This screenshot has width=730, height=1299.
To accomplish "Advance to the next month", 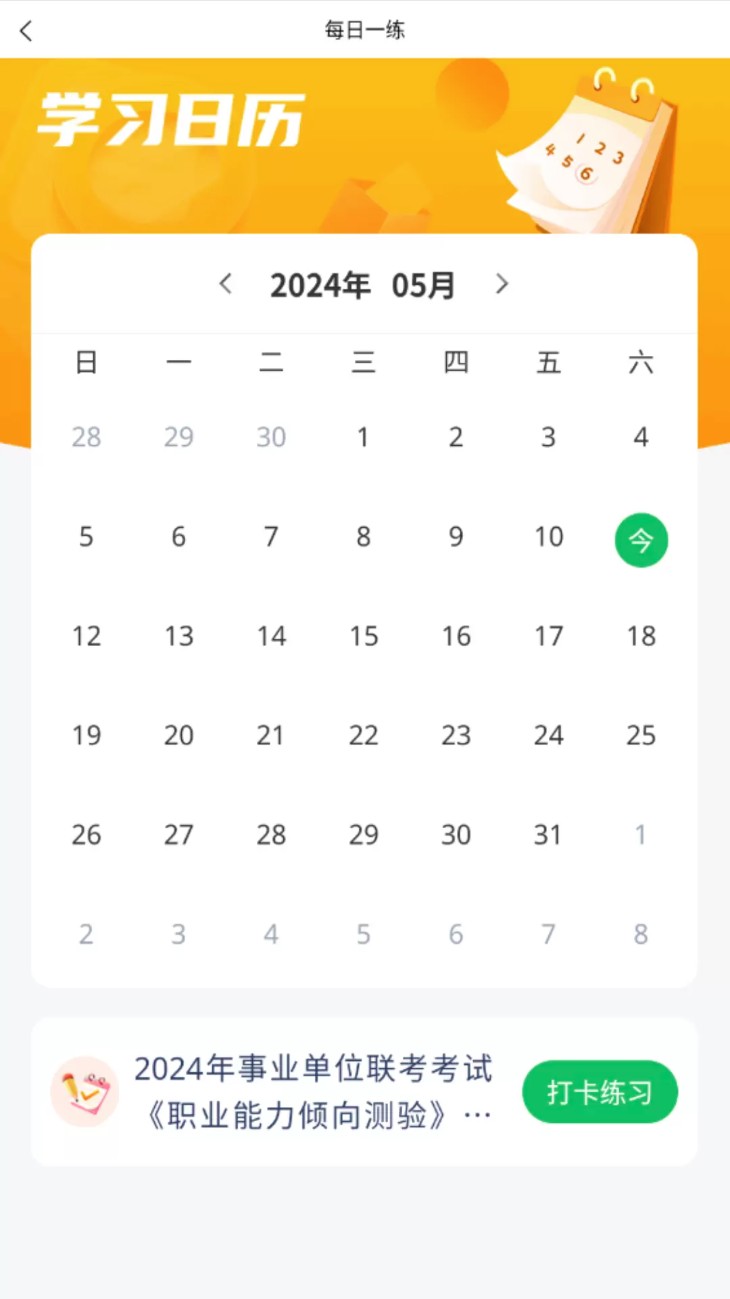I will 502,284.
